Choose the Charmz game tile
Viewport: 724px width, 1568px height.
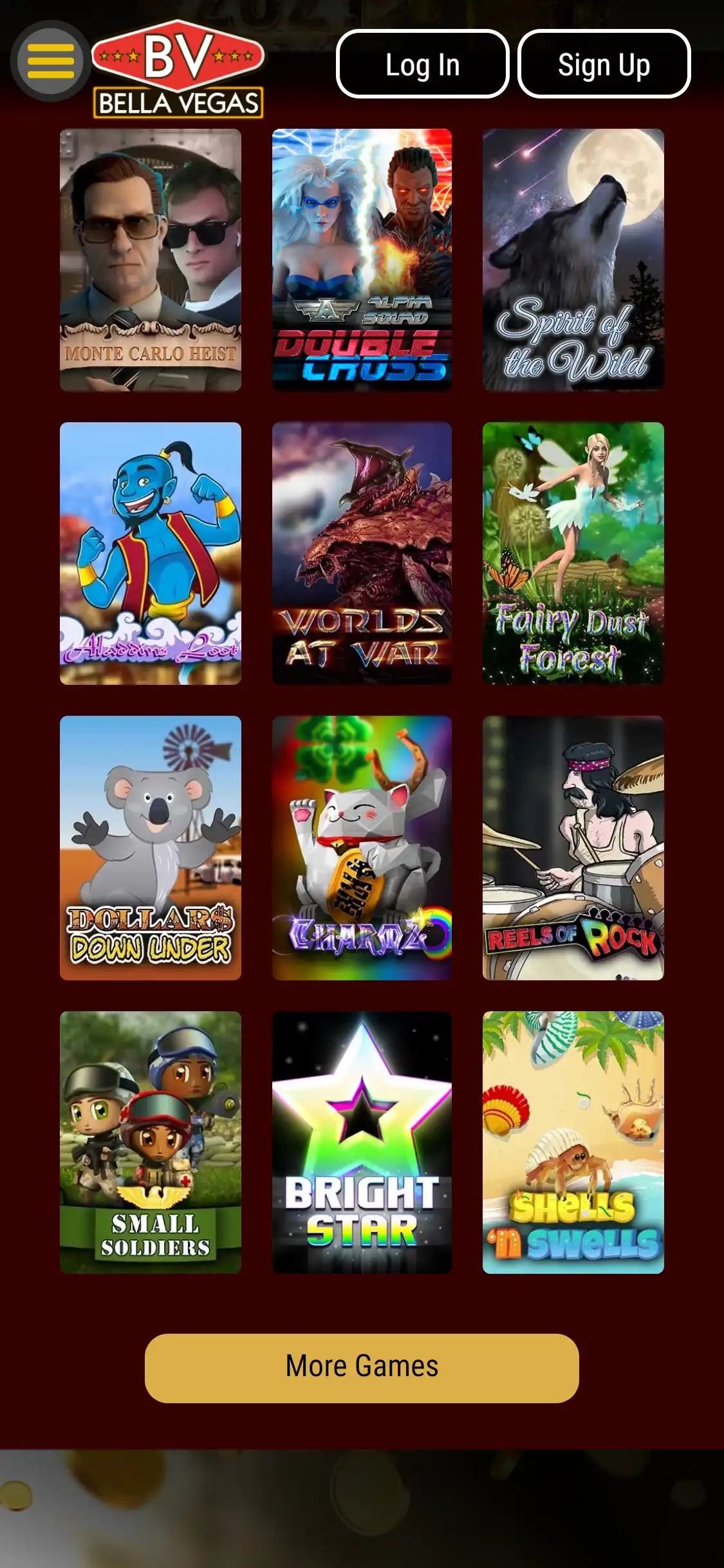pyautogui.click(x=362, y=848)
